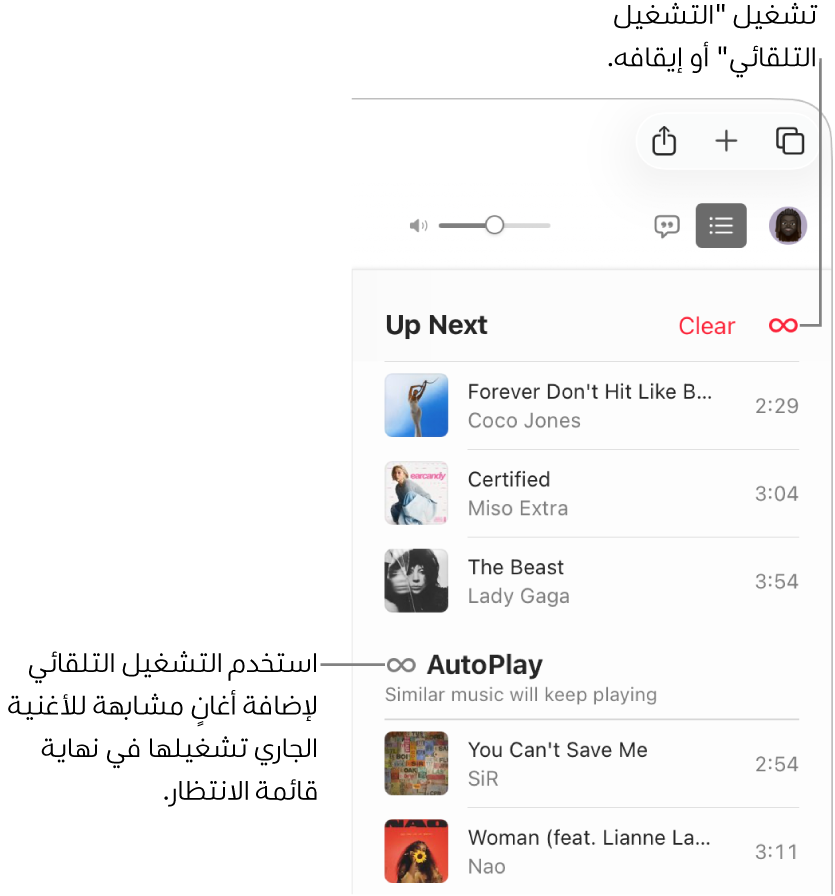Viewport: 835px width, 896px height.
Task: Hide the Up Next queue list
Action: pos(720,226)
